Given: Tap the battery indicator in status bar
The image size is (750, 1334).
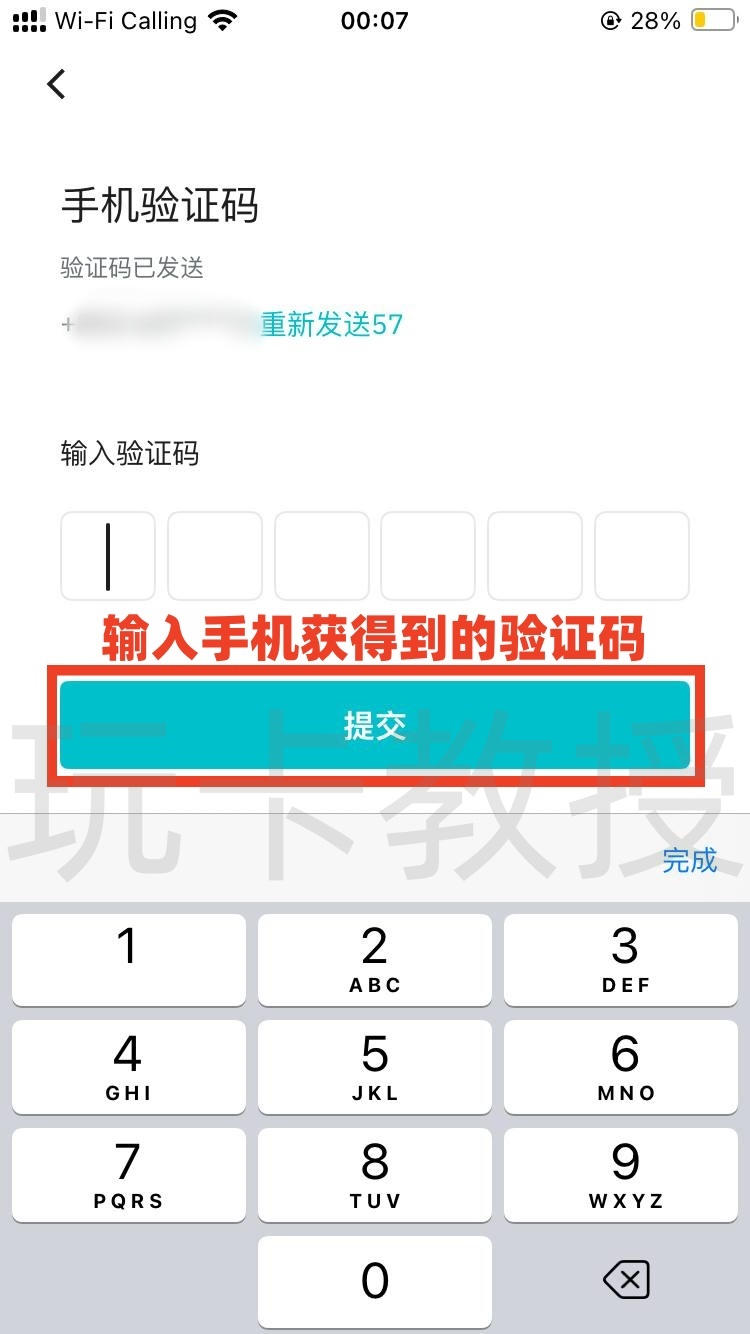Looking at the screenshot, I should coord(712,20).
